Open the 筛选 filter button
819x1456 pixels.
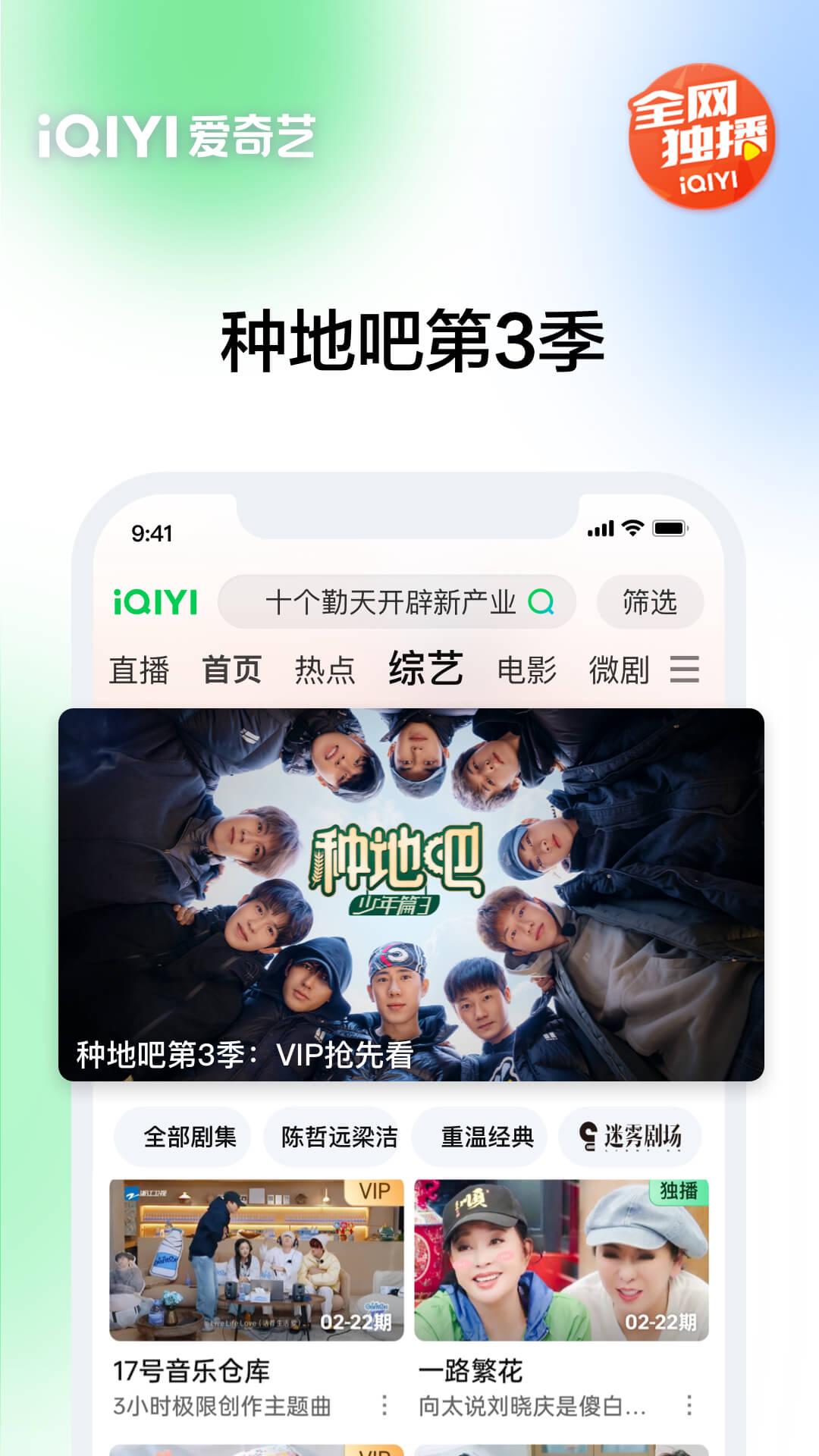[x=649, y=603]
